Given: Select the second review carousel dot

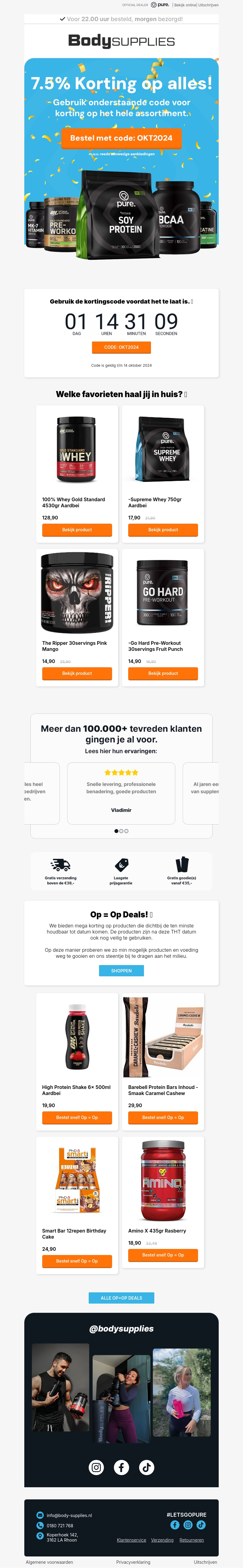Looking at the screenshot, I should coord(121,831).
